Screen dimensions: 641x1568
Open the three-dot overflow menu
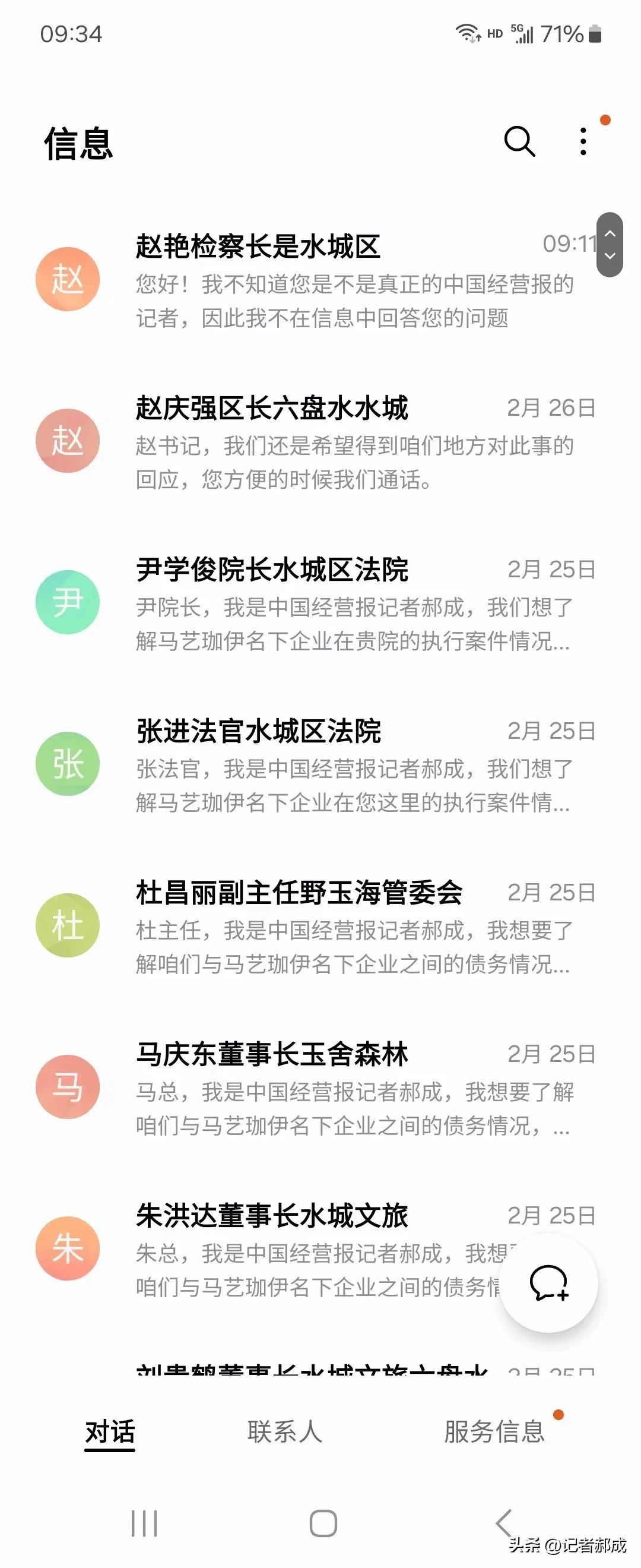point(583,142)
